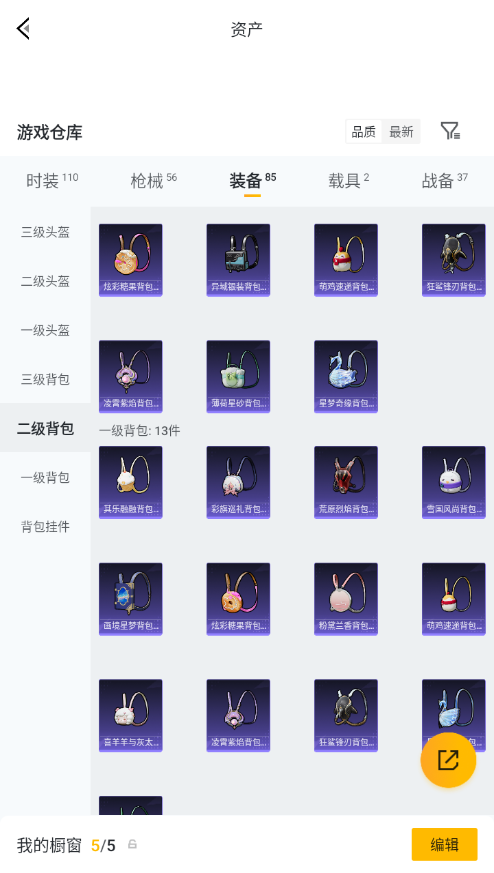
Task: Sort the warehouse by 品质
Action: click(x=364, y=132)
